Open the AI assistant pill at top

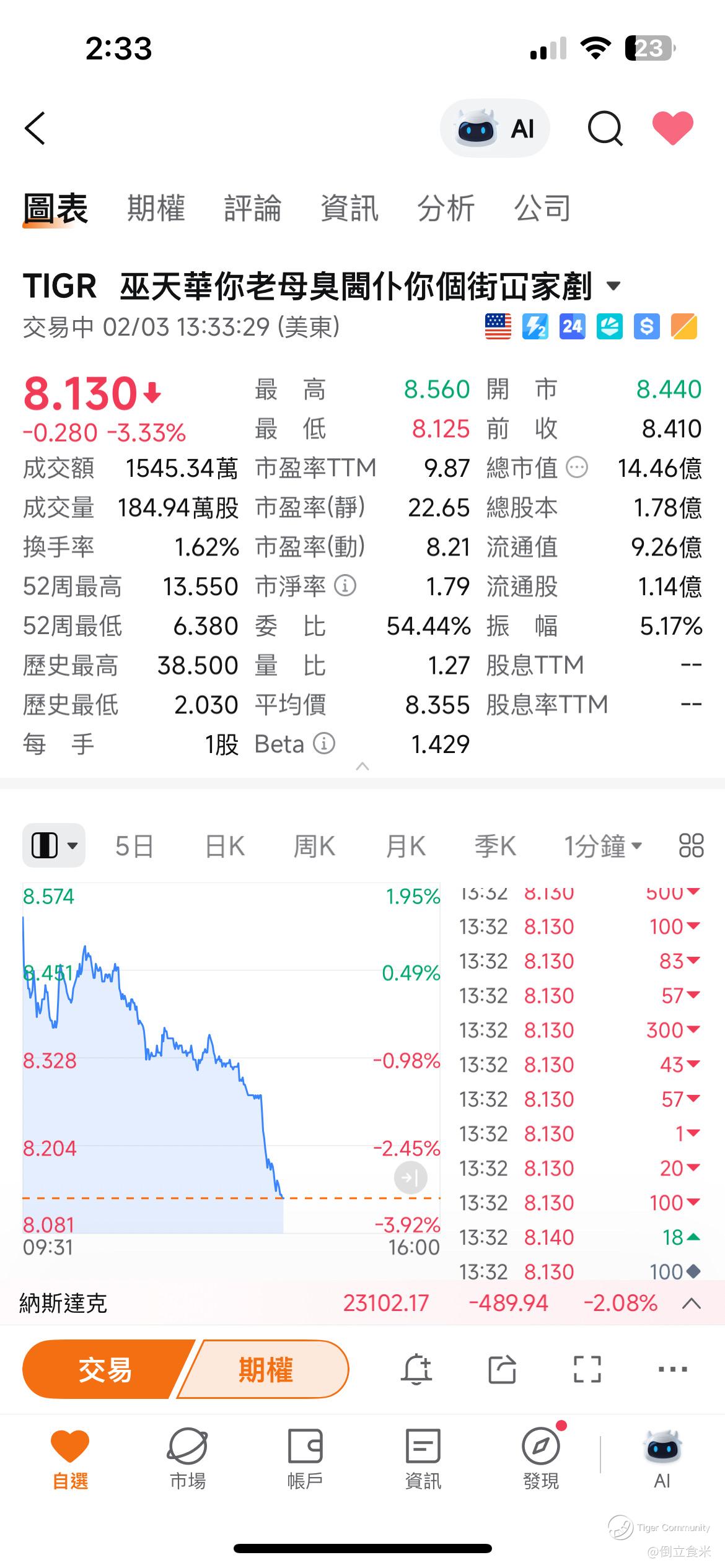(494, 129)
